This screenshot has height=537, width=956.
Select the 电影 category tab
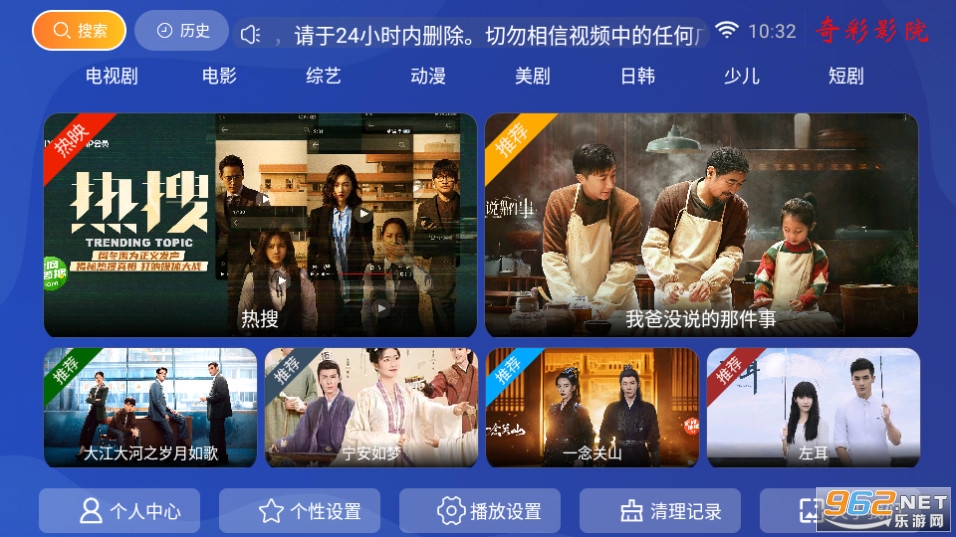coord(219,76)
